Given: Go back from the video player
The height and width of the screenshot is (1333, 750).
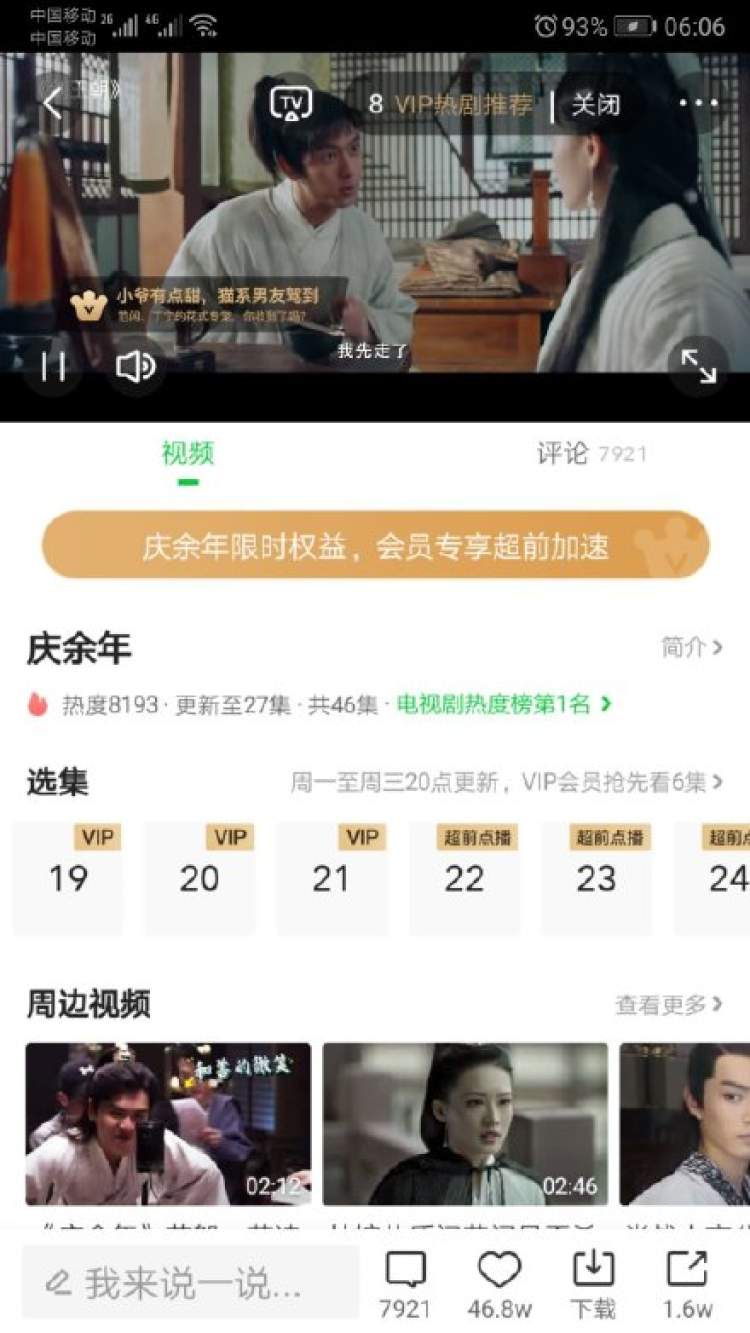Looking at the screenshot, I should (52, 102).
